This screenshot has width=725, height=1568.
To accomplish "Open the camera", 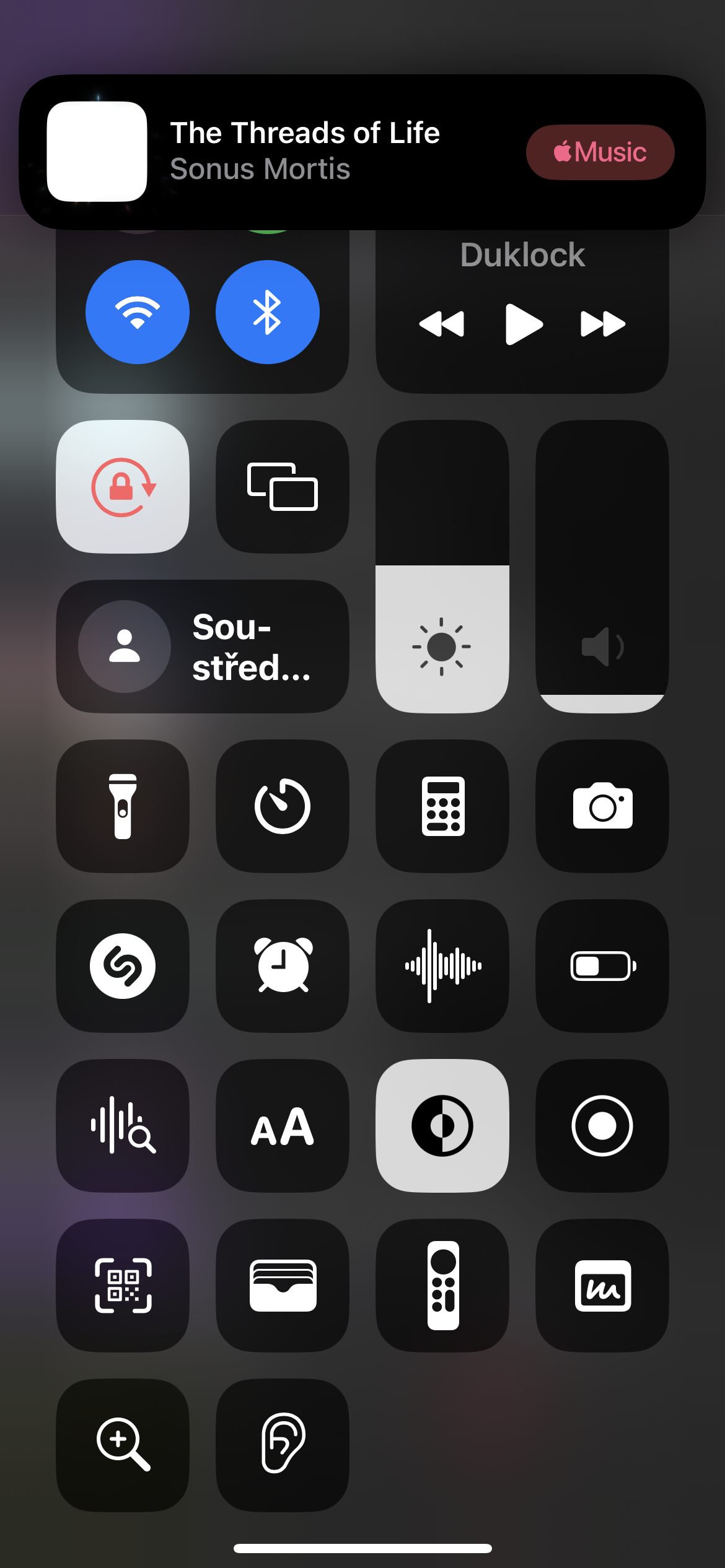I will (602, 806).
